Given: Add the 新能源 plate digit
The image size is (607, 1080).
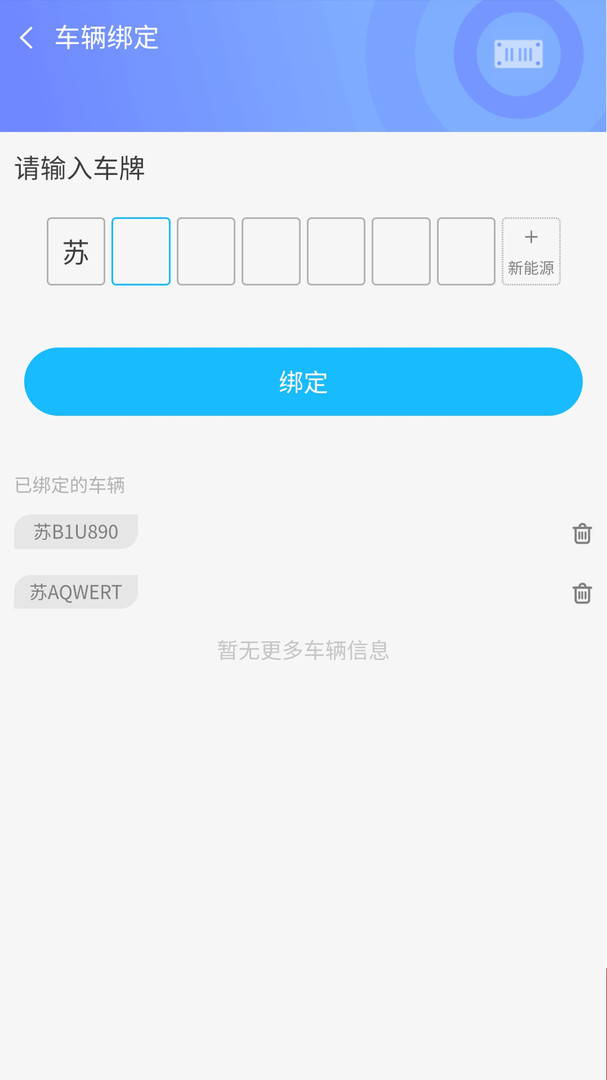Looking at the screenshot, I should click(531, 251).
